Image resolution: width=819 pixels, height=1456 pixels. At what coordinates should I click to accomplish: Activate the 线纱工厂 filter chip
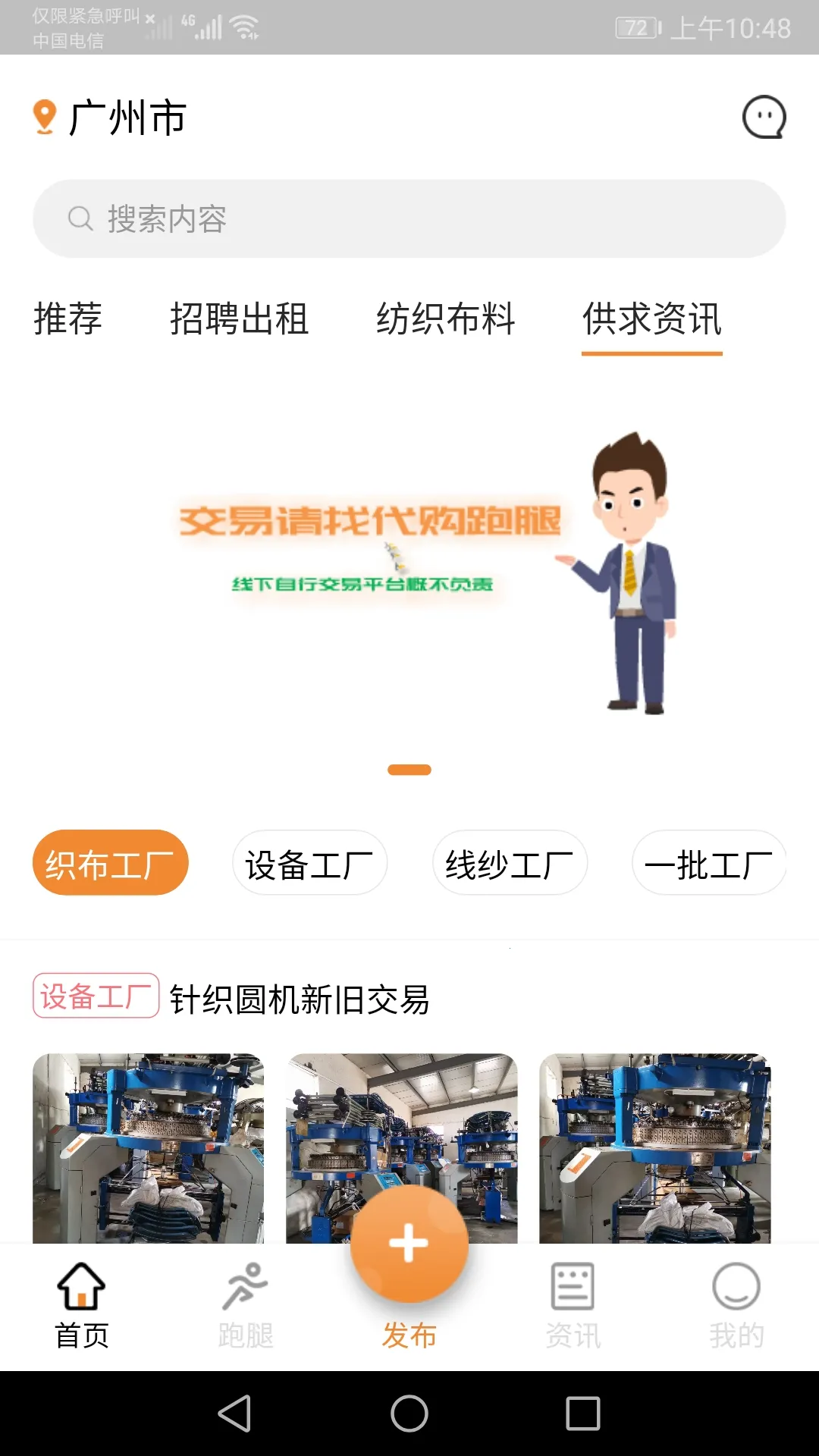point(510,862)
